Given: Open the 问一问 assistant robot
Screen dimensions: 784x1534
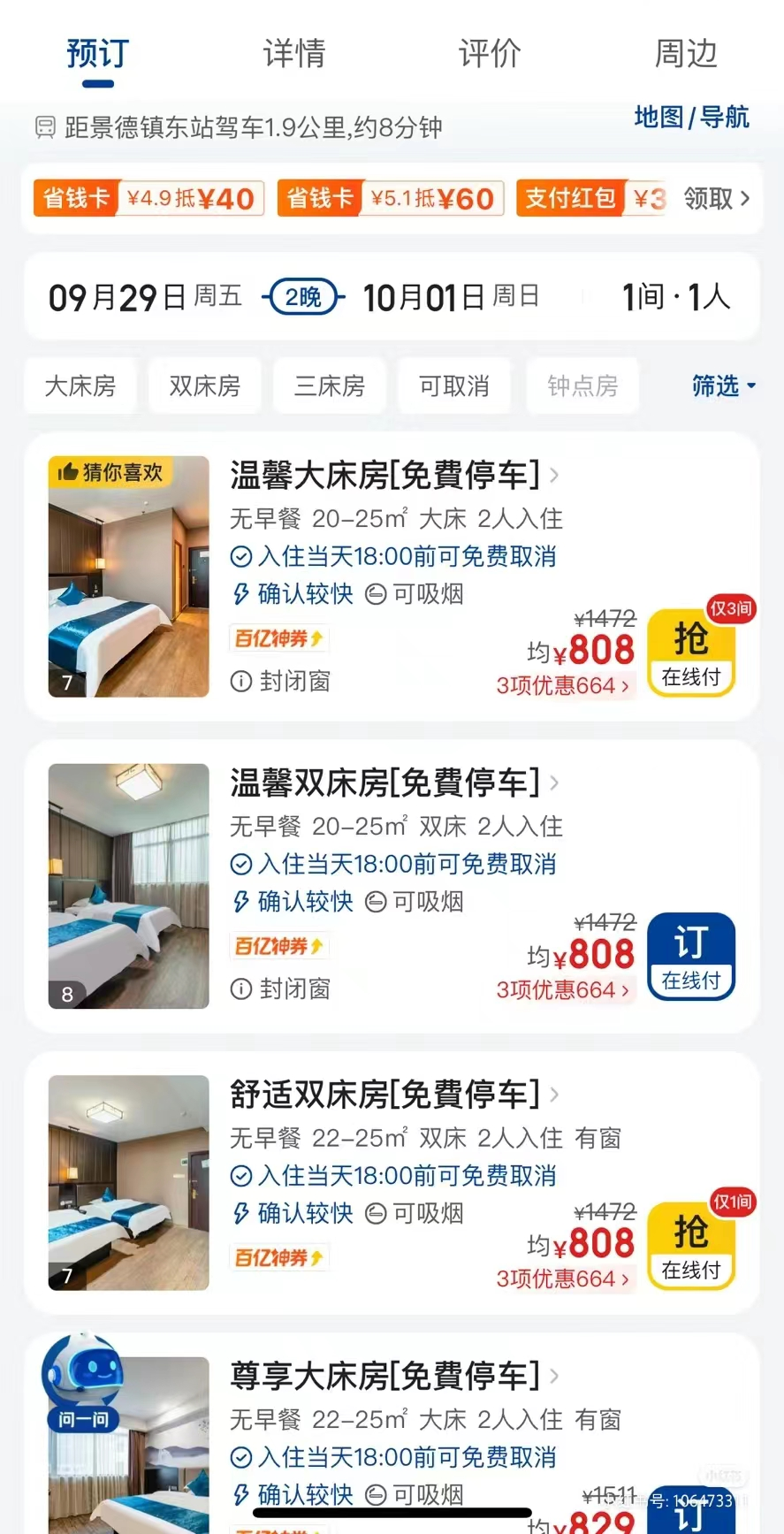Looking at the screenshot, I should [x=83, y=1381].
